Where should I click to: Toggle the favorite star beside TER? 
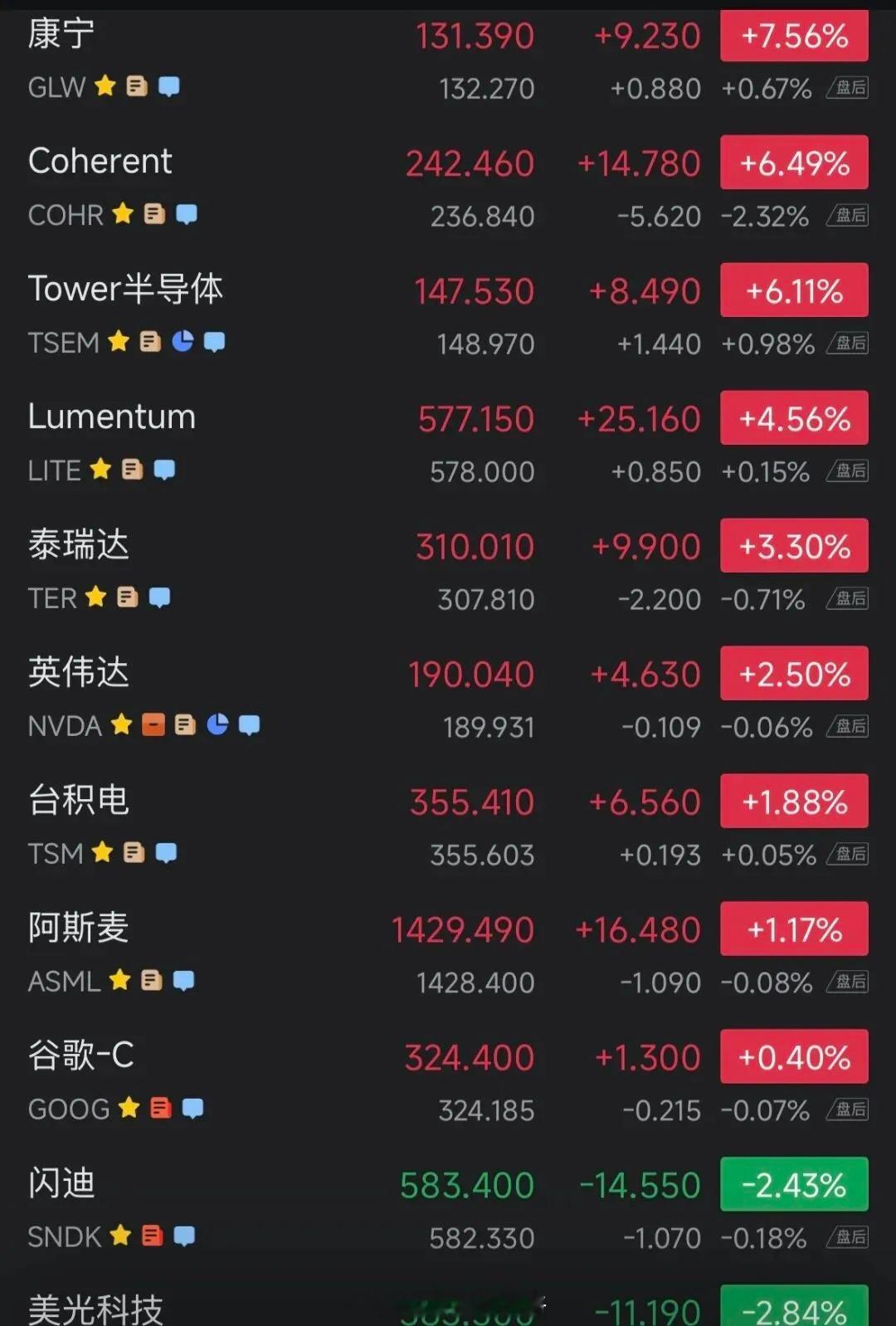(96, 597)
